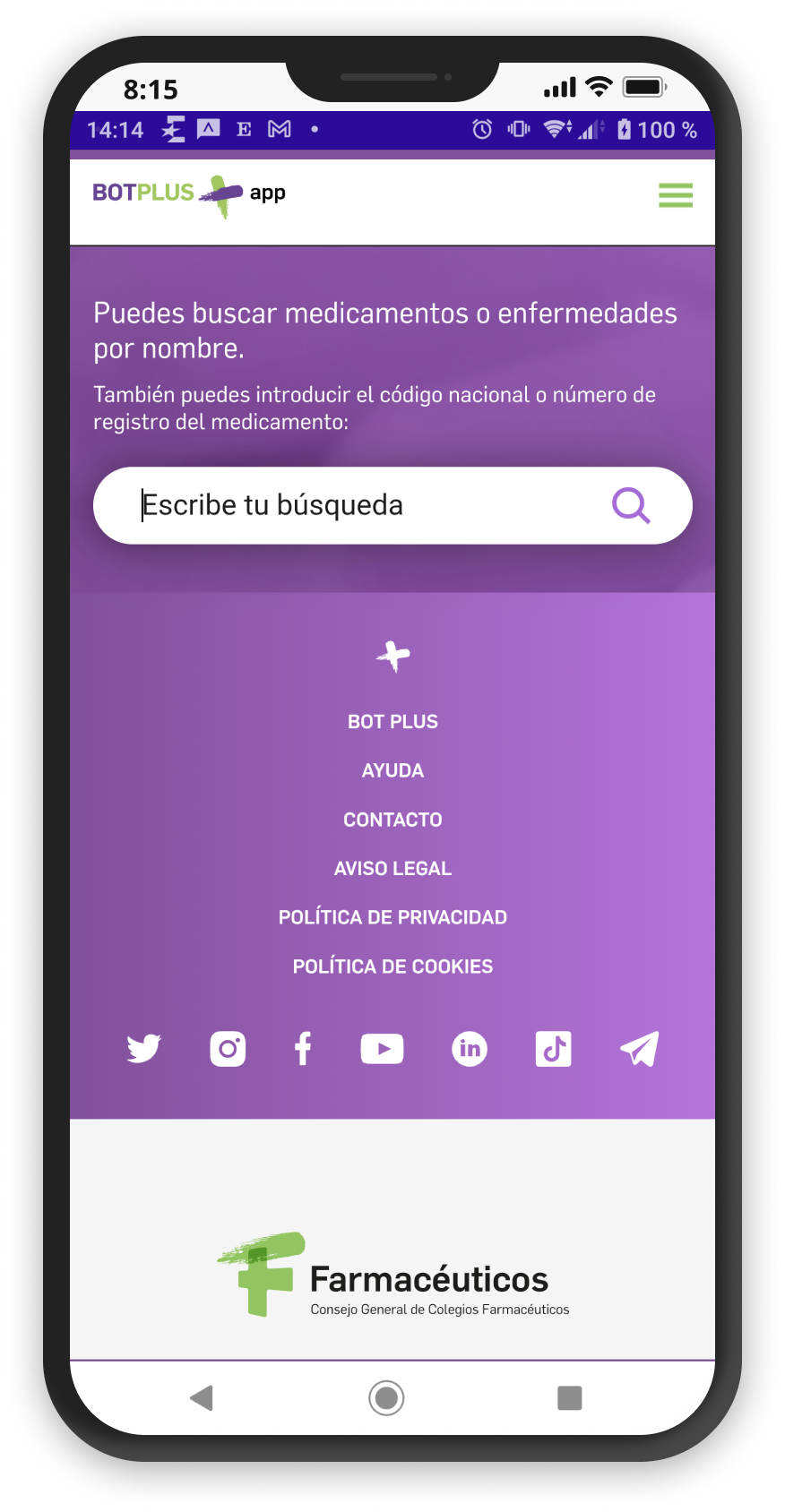Tap the BOTPLUS app logo in the header
The width and height of the screenshot is (785, 1512).
[189, 194]
